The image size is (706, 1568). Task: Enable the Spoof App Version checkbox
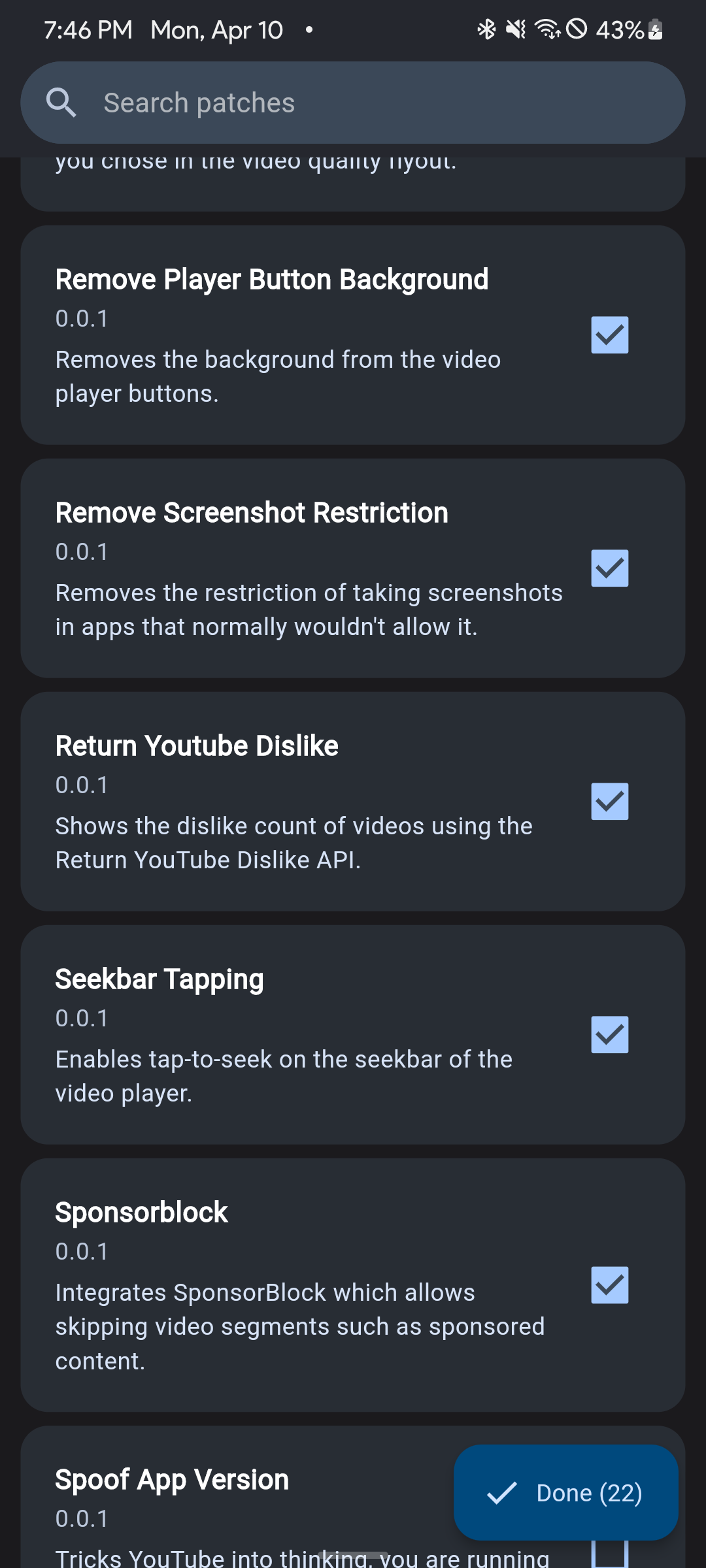click(609, 1555)
